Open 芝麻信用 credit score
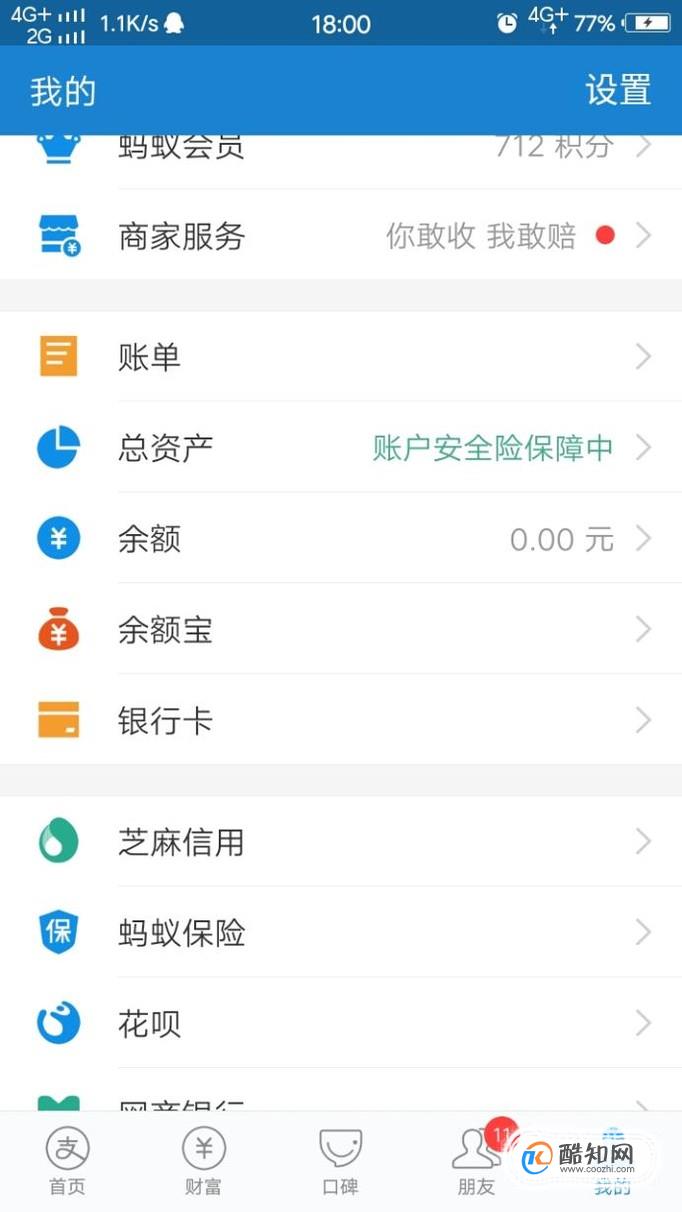The height and width of the screenshot is (1212, 682). [x=341, y=841]
